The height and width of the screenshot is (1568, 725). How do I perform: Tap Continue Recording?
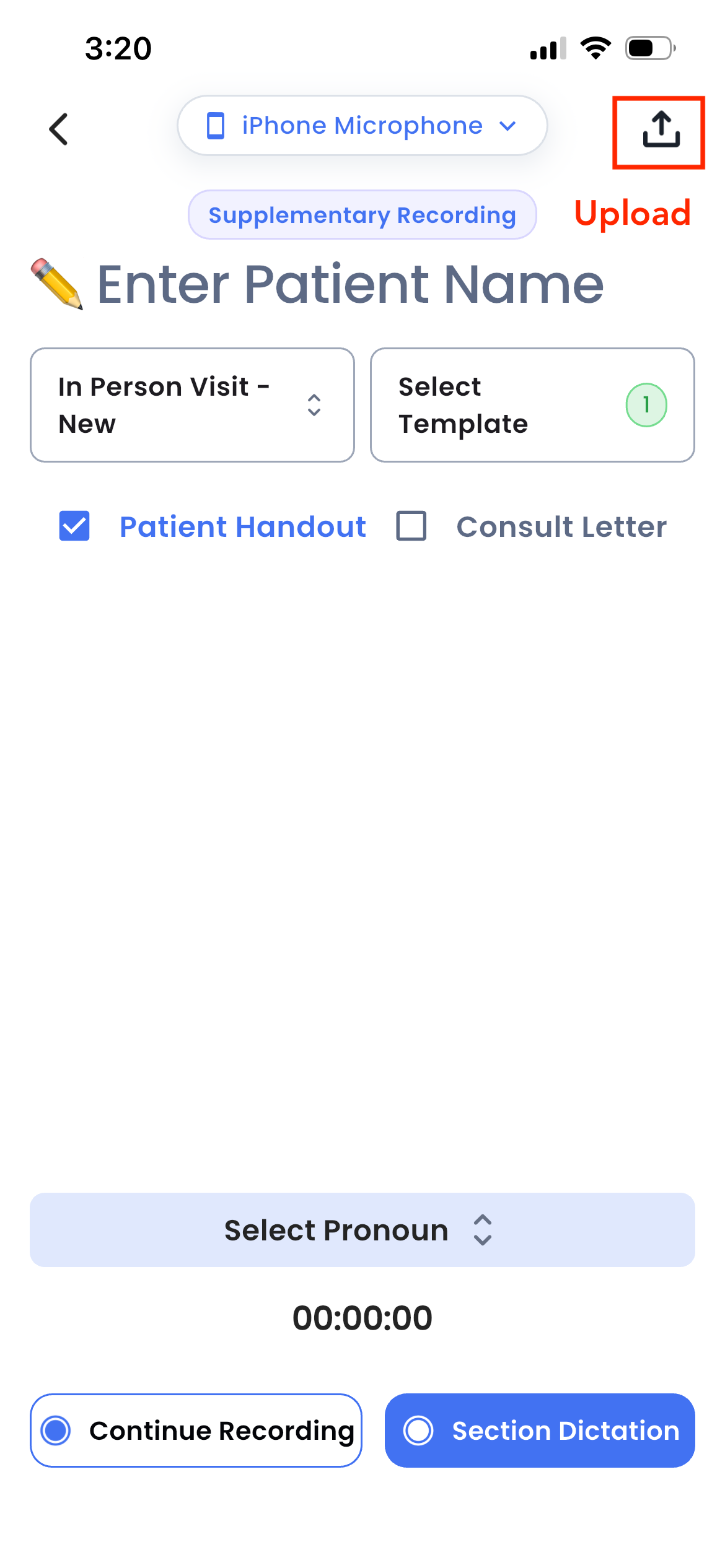tap(196, 1431)
